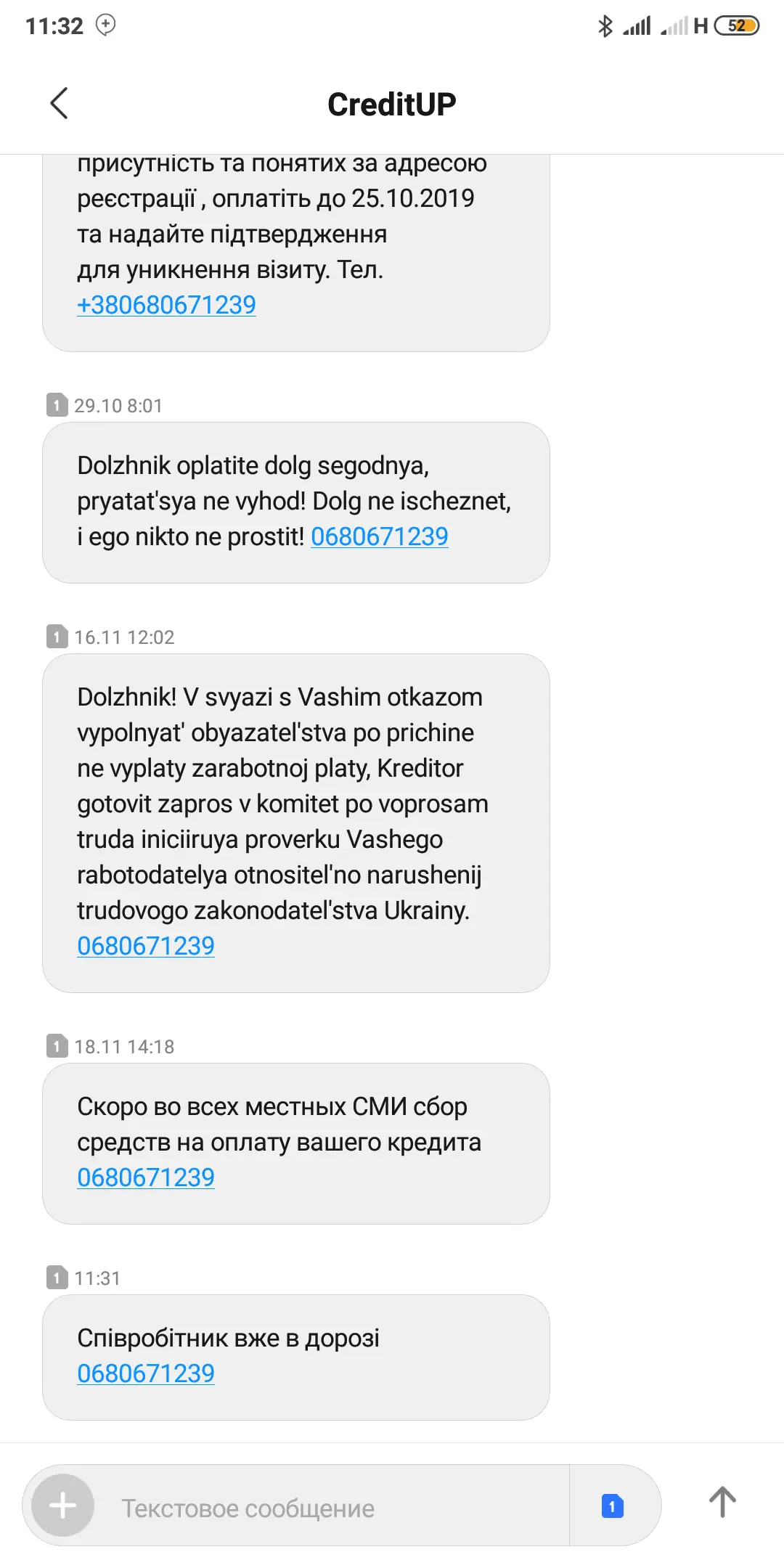This screenshot has width=784, height=1568.
Task: Send the message with the arrow
Action: tap(722, 1503)
